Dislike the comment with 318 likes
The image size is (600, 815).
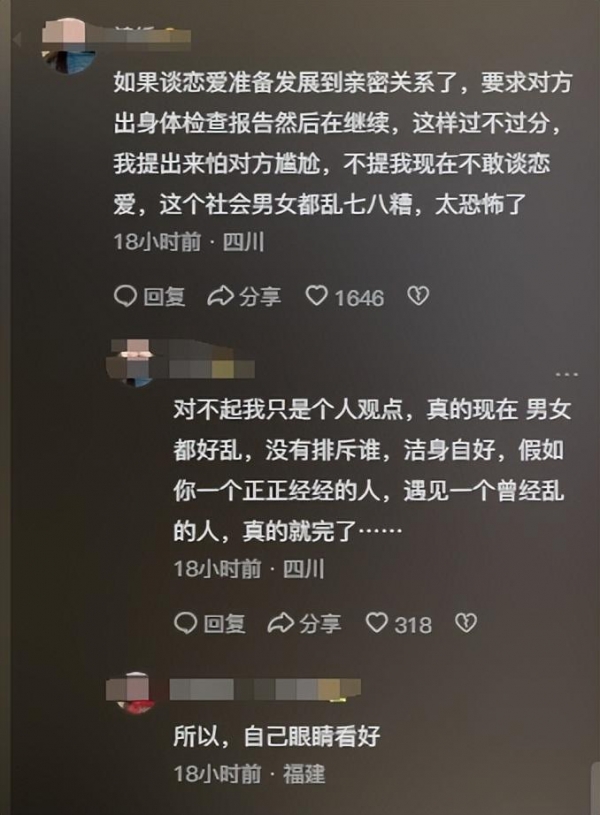click(x=465, y=623)
